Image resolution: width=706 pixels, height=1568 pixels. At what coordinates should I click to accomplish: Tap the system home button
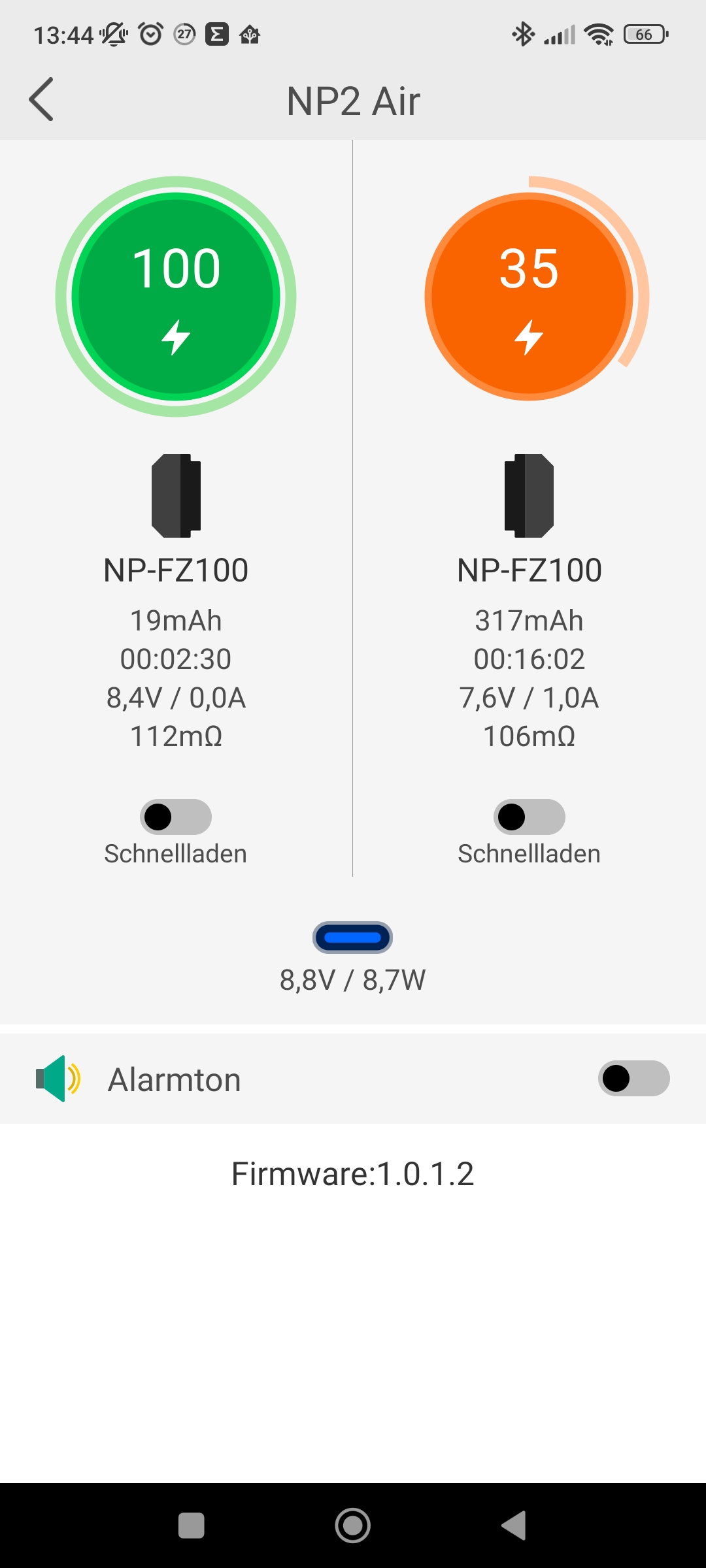click(353, 1526)
